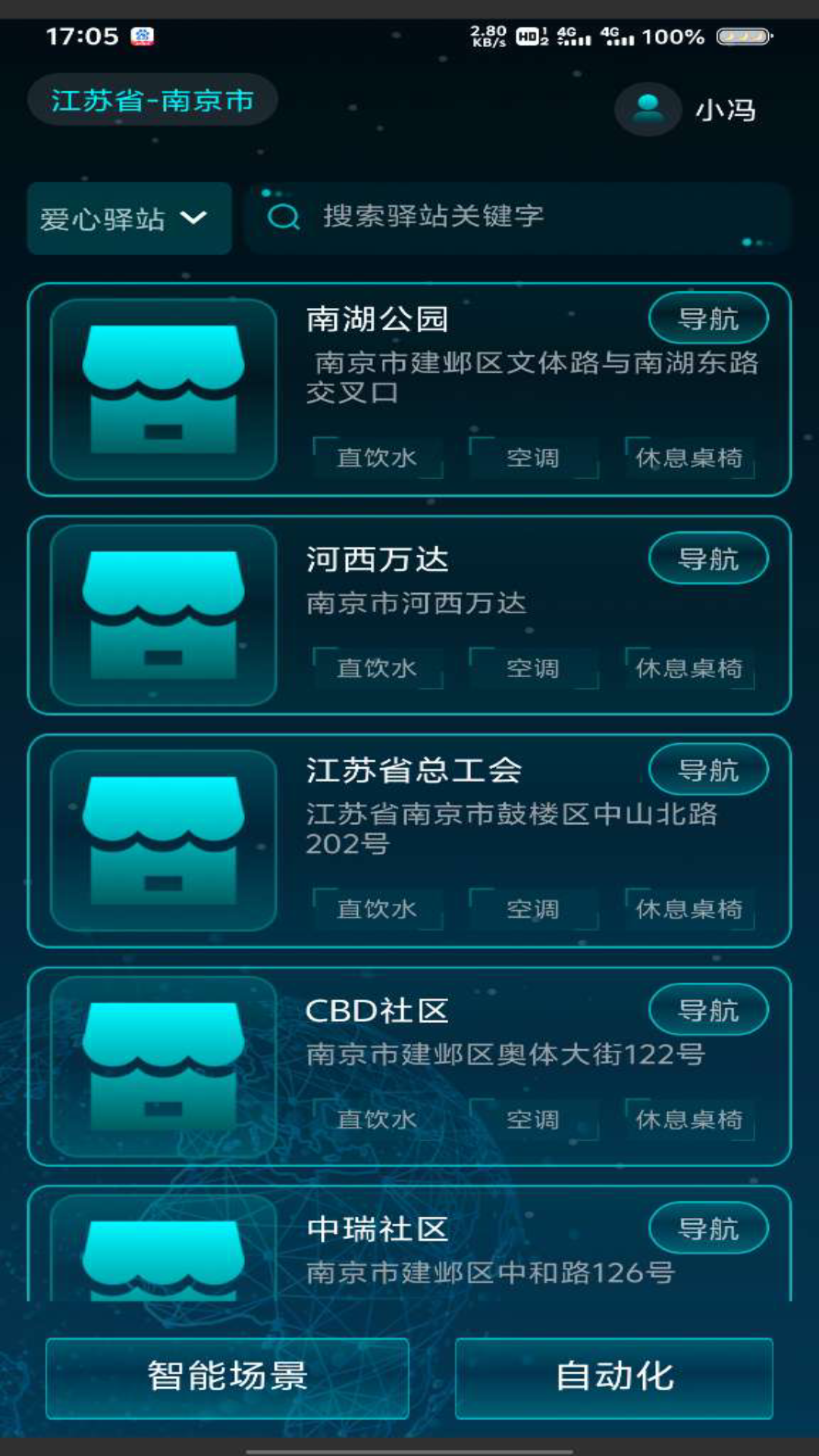
Task: Tap 导航 for 中瑞社区
Action: (x=708, y=1228)
